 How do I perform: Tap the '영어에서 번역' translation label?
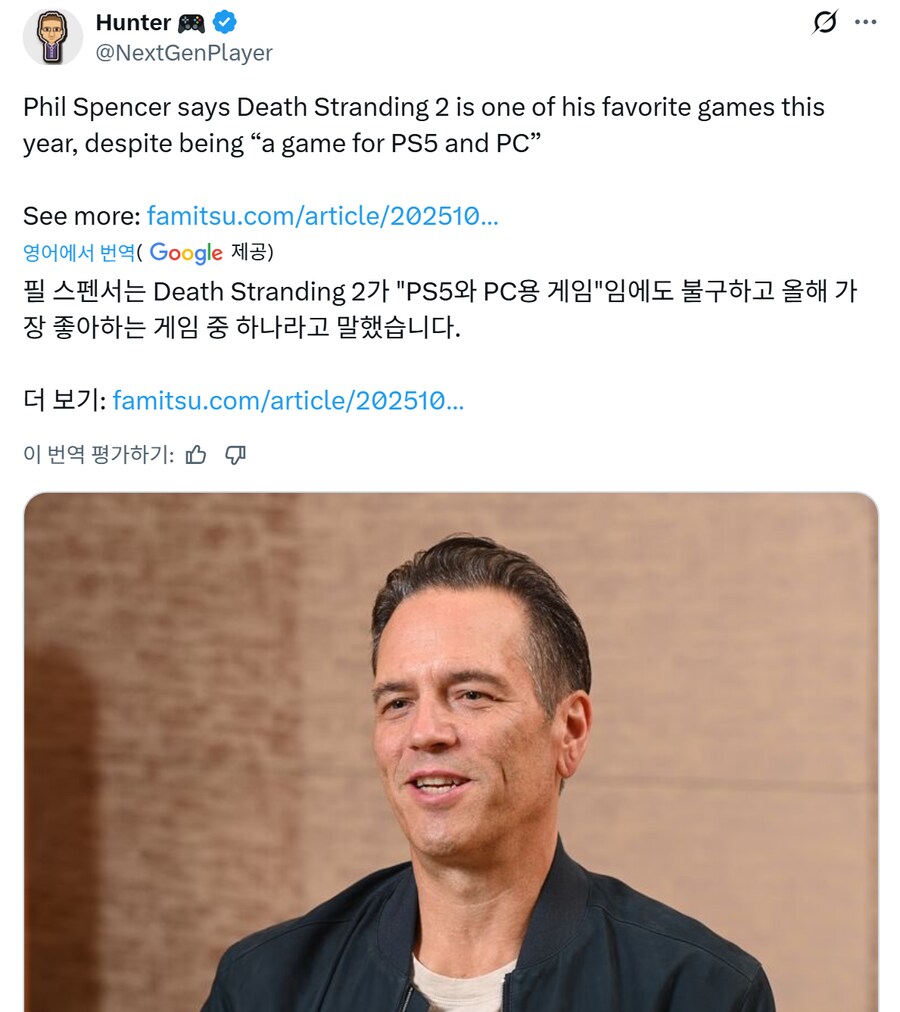[79, 251]
